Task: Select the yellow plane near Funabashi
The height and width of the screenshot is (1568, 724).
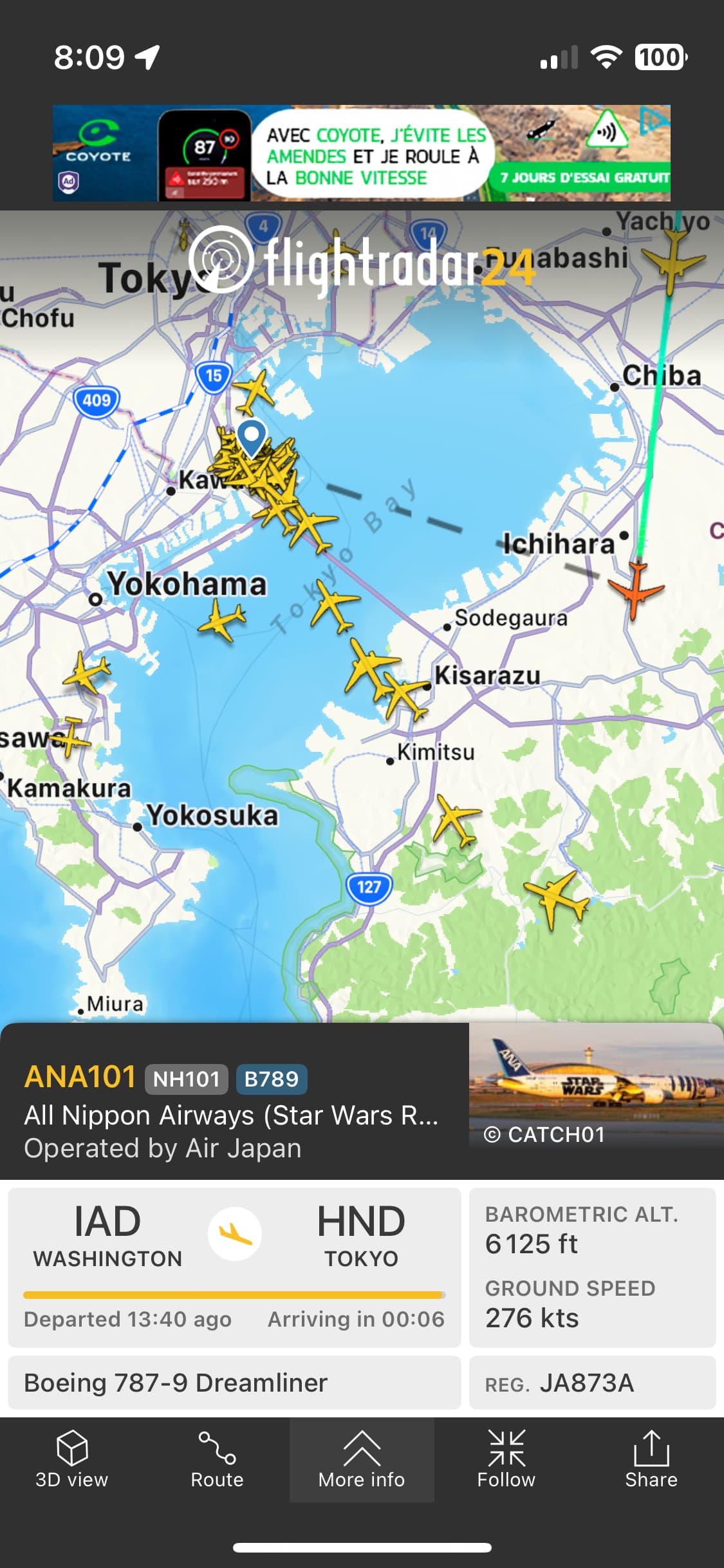Action: coord(673,259)
